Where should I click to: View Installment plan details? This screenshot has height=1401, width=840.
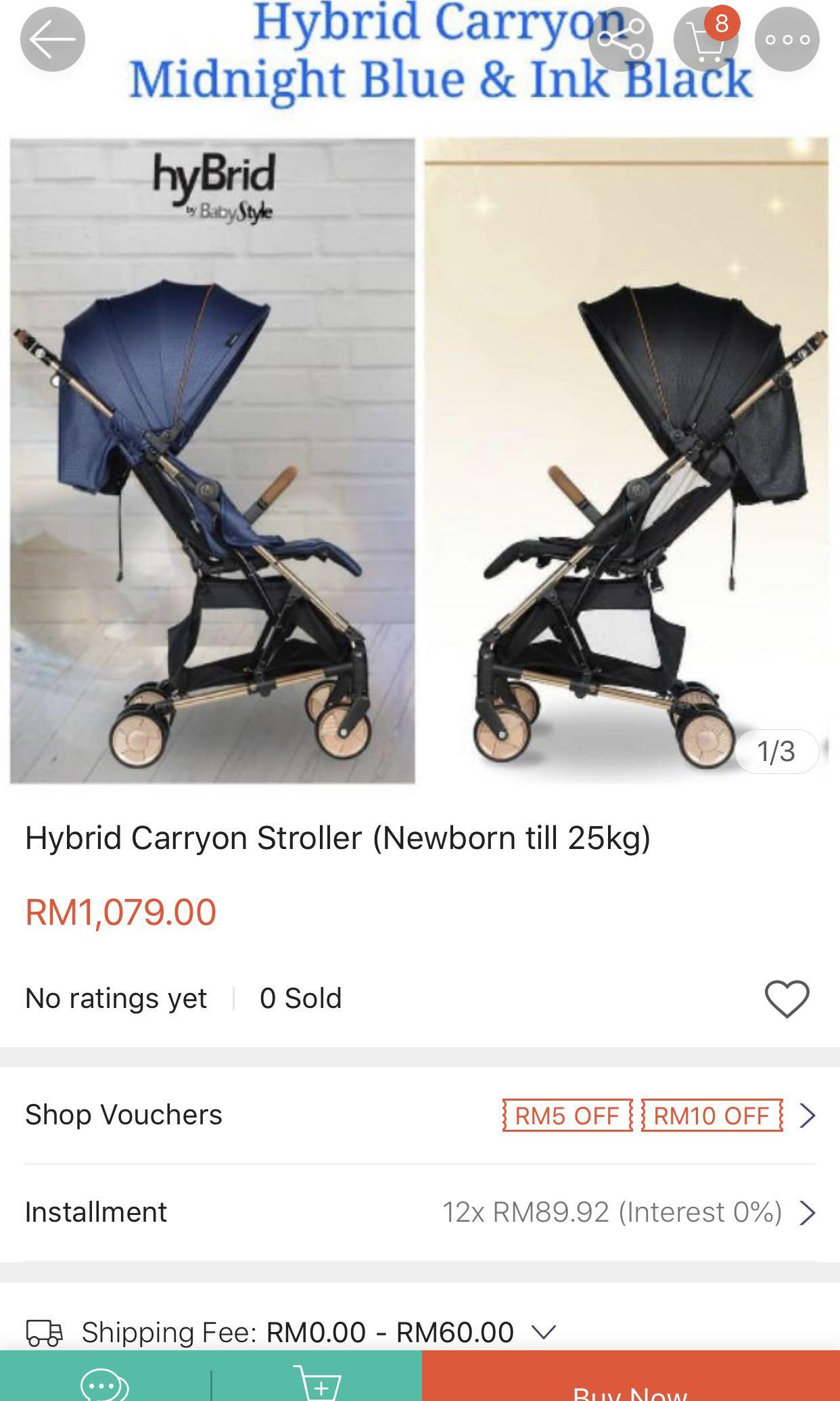(x=419, y=1212)
